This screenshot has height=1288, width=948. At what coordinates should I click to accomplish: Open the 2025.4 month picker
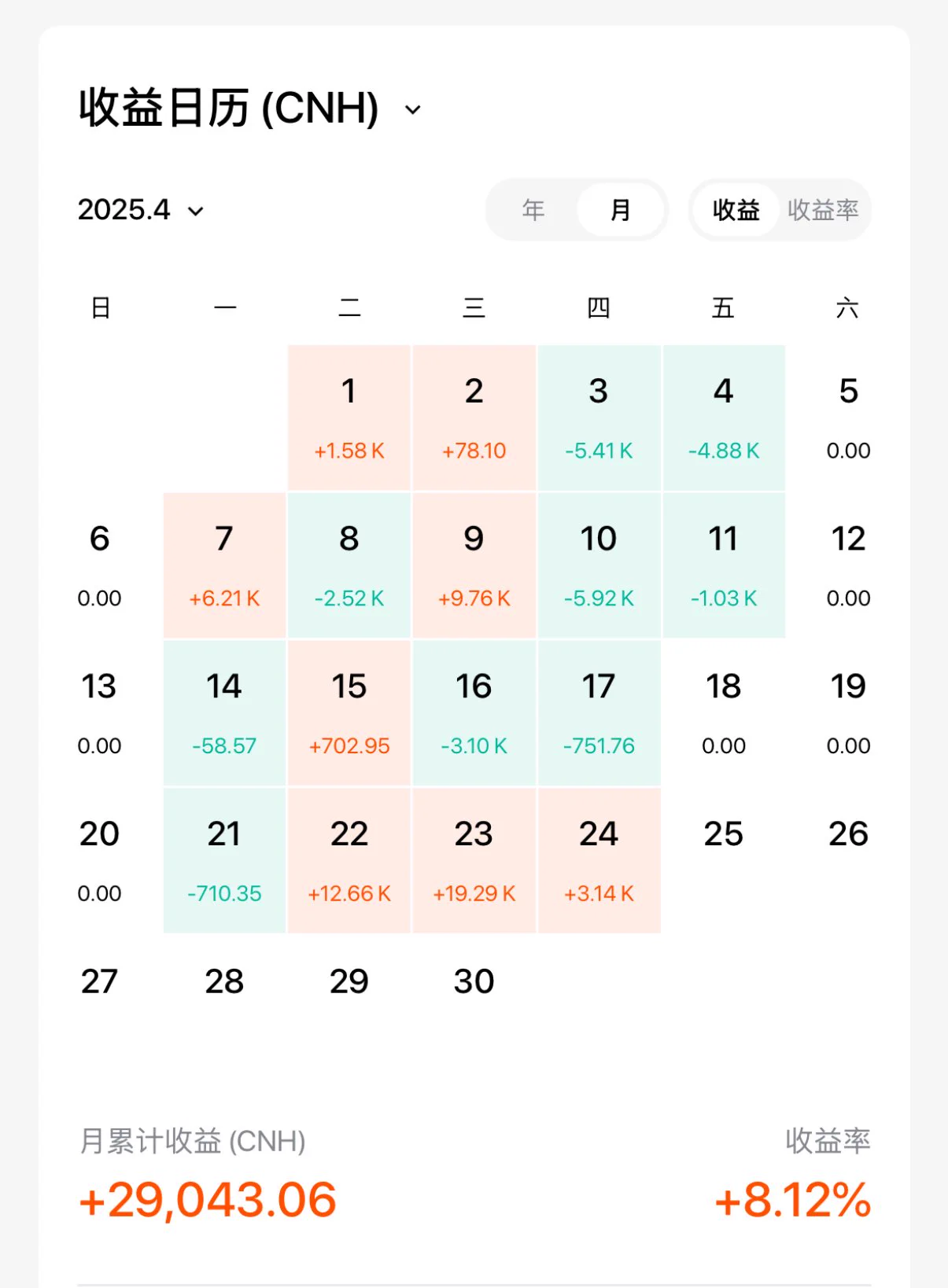tap(142, 210)
